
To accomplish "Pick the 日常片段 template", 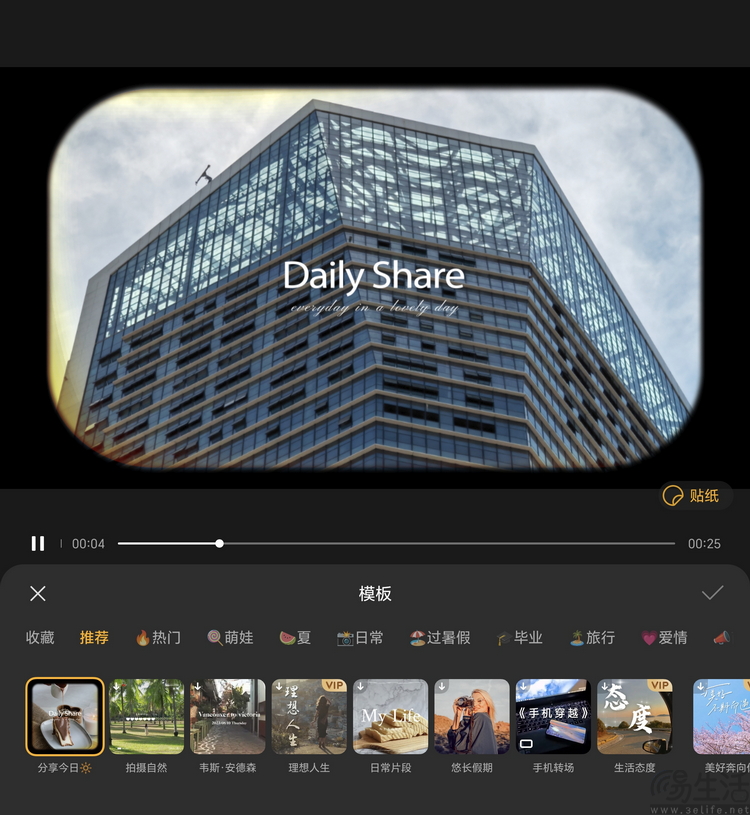I will pyautogui.click(x=391, y=716).
